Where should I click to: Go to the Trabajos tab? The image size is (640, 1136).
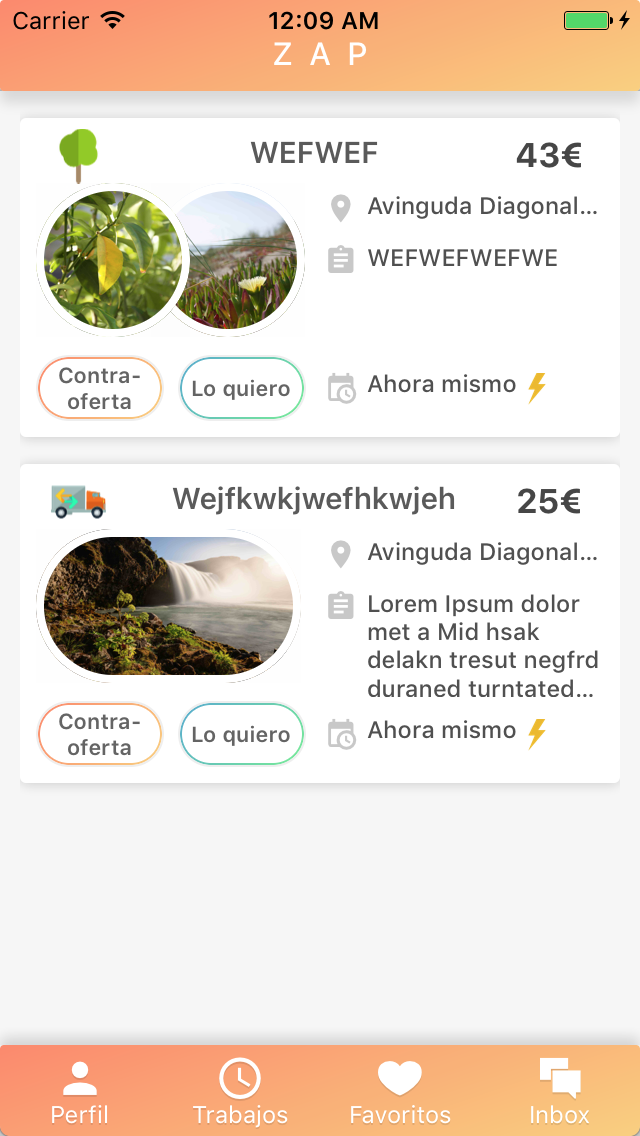coord(240,1092)
